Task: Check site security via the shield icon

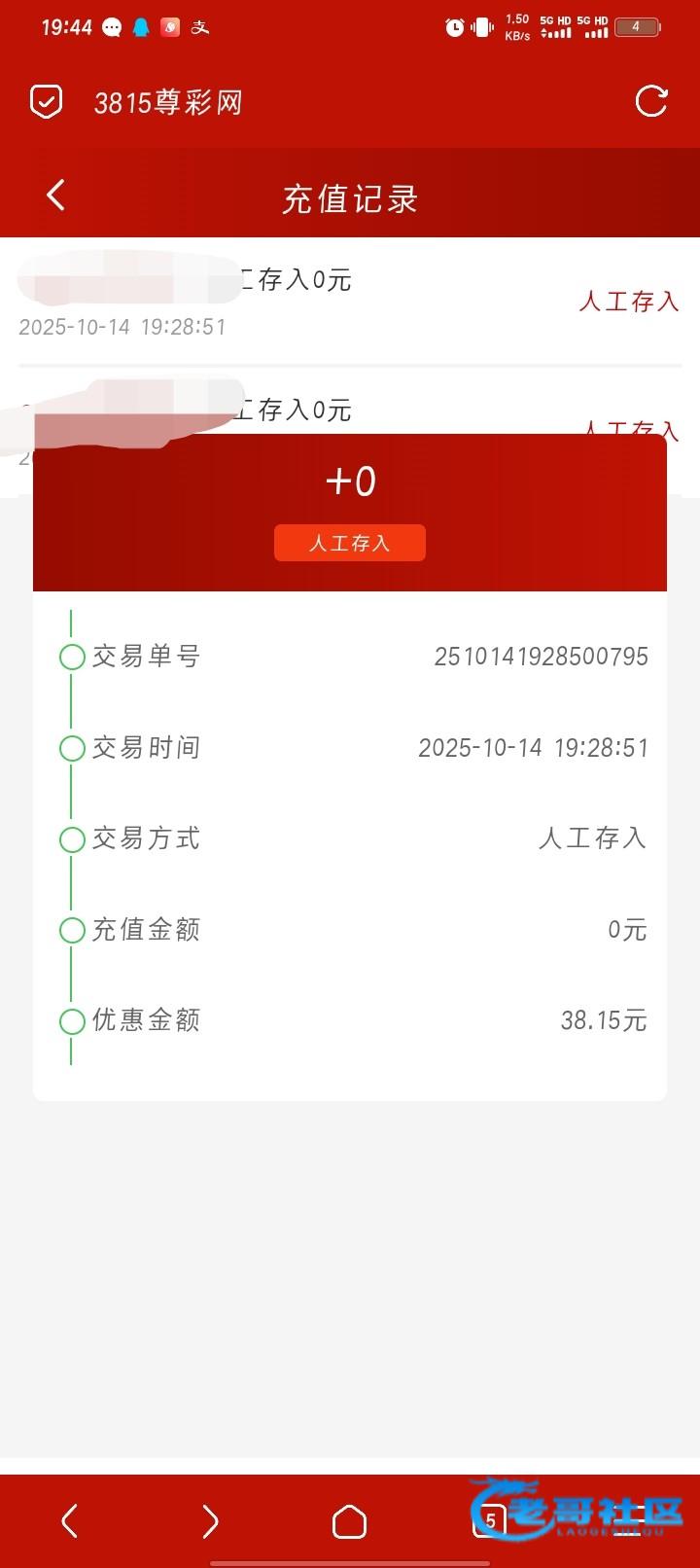Action: (47, 102)
